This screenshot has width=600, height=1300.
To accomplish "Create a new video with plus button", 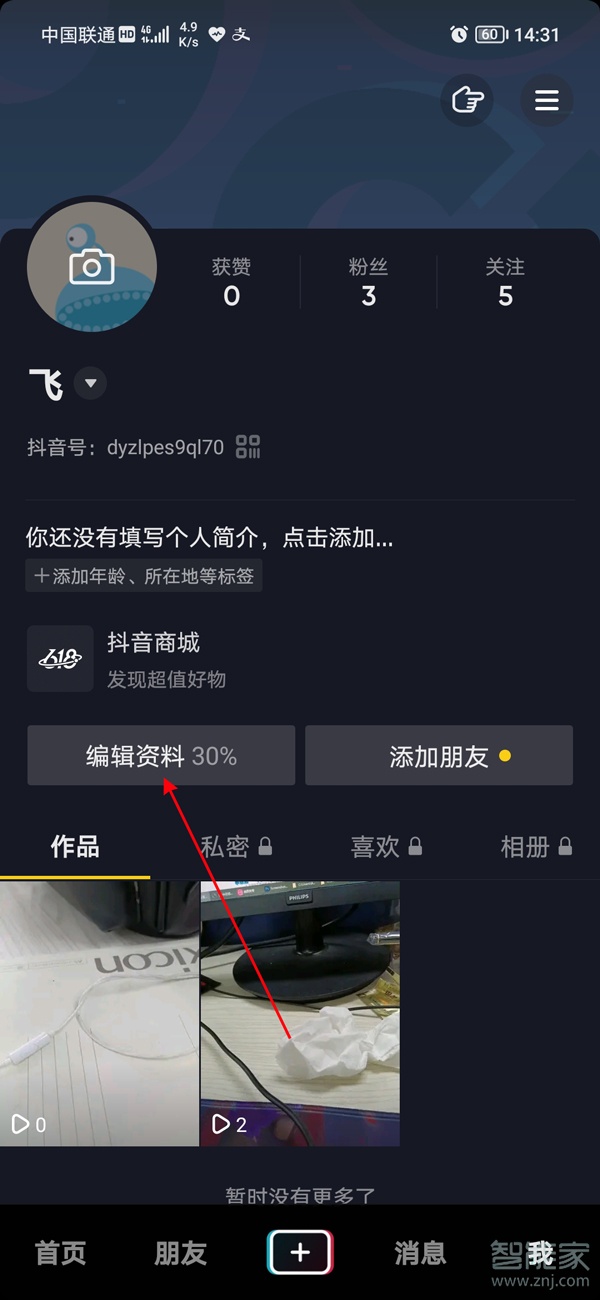I will (300, 1252).
